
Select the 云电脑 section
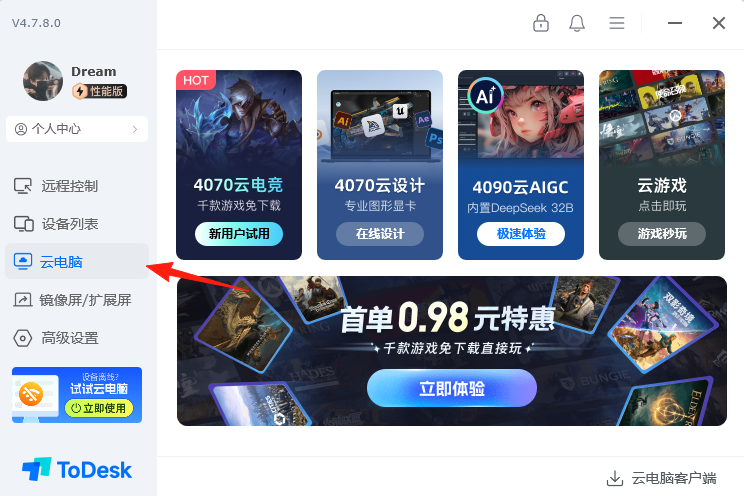click(61, 262)
